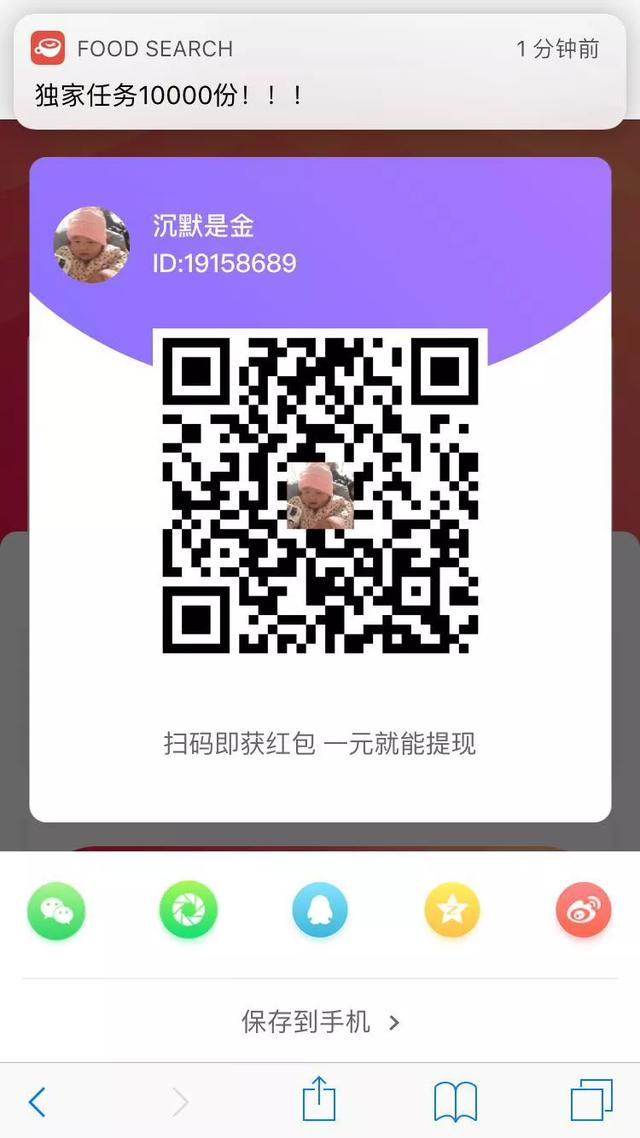This screenshot has width=640, height=1138.
Task: Share the QR code to WeChat
Action: point(56,911)
